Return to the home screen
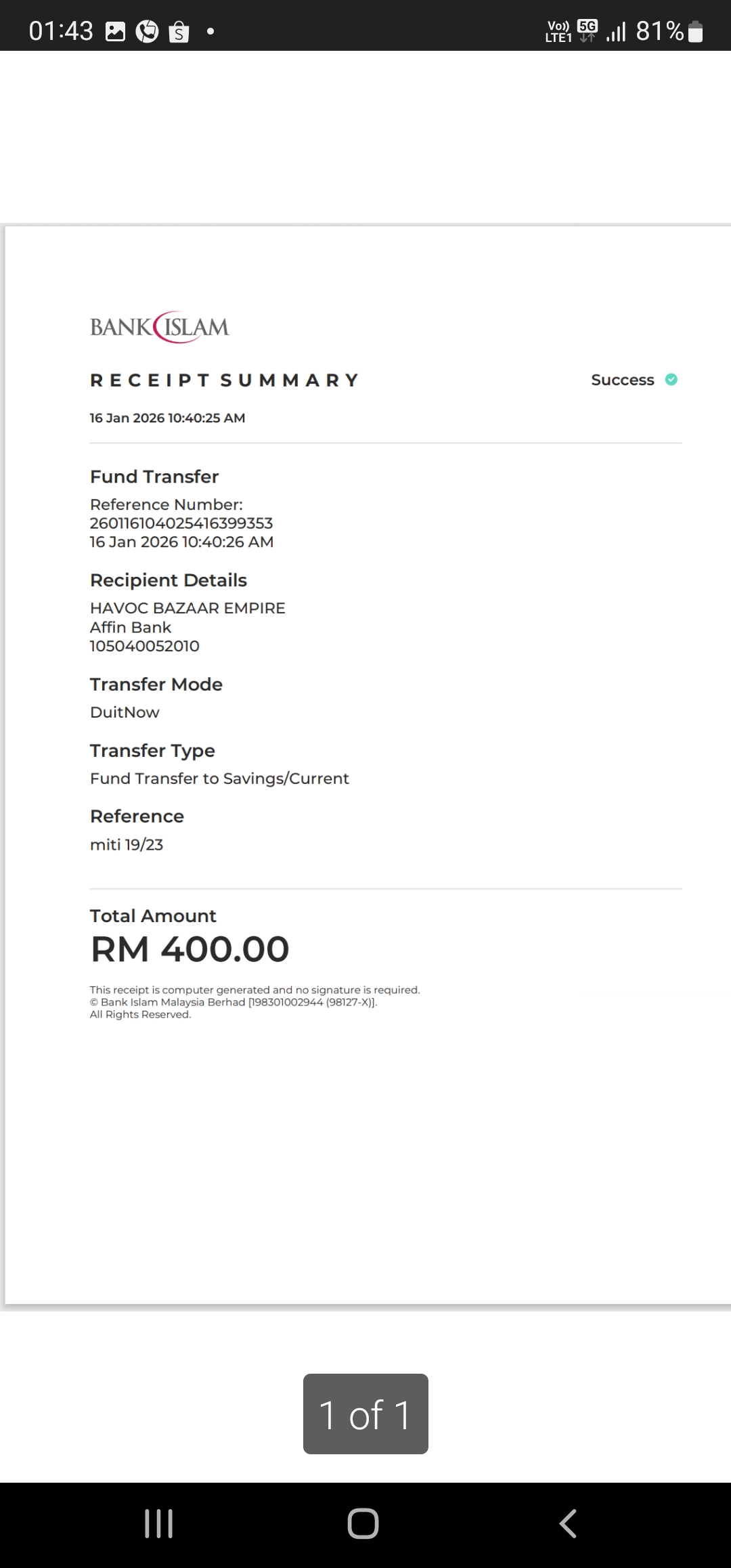This screenshot has height=1568, width=731. 363,1524
